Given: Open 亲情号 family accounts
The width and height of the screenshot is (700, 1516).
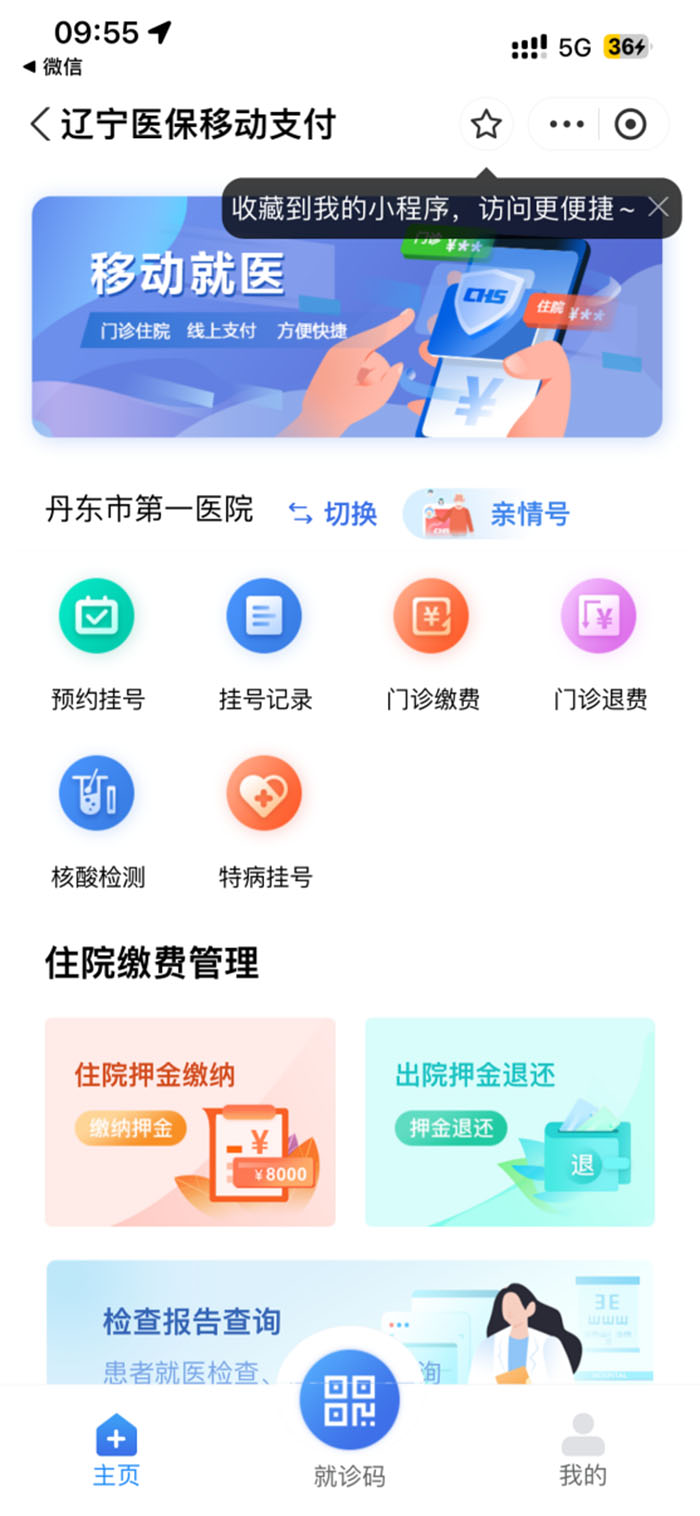Looking at the screenshot, I should tap(490, 514).
